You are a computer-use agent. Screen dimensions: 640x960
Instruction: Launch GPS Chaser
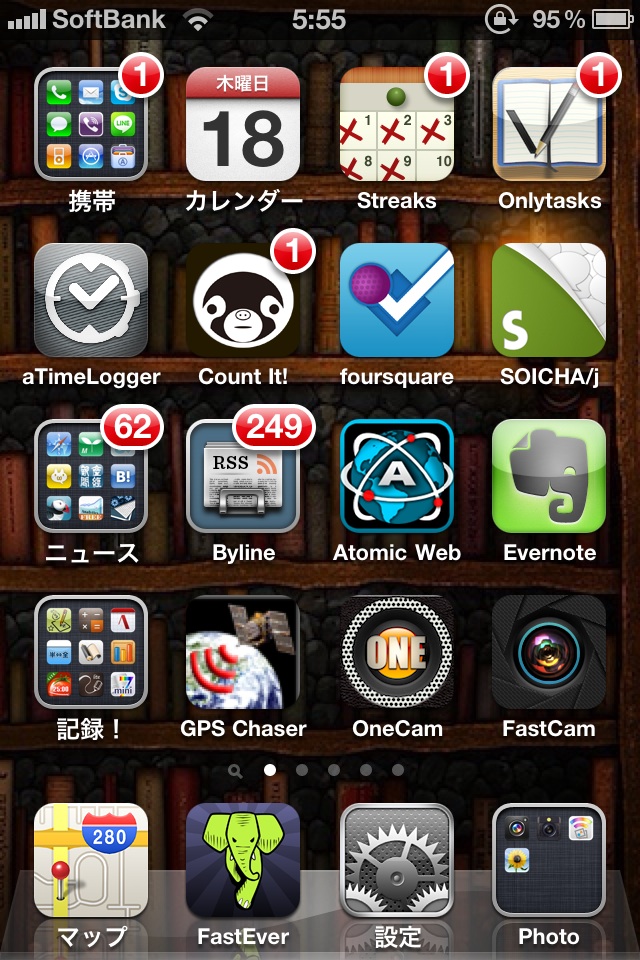tap(243, 652)
